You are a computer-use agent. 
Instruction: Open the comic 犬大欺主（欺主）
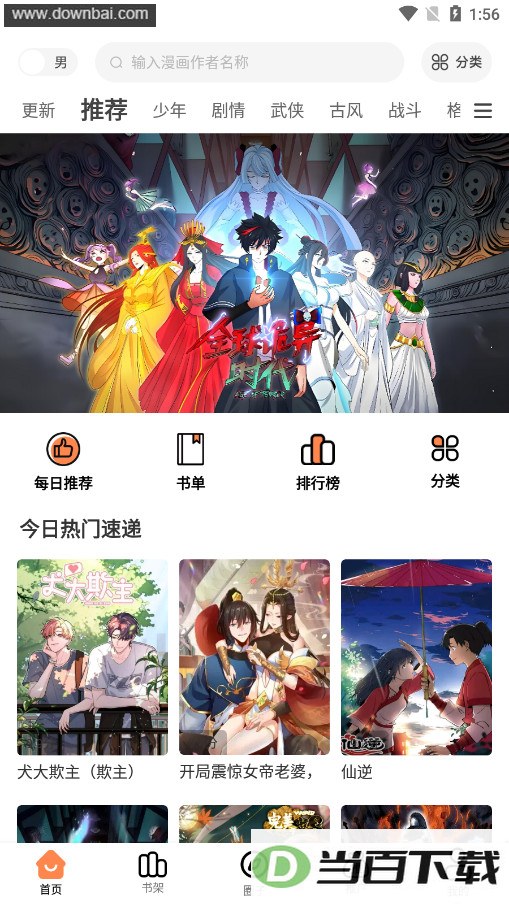(92, 670)
